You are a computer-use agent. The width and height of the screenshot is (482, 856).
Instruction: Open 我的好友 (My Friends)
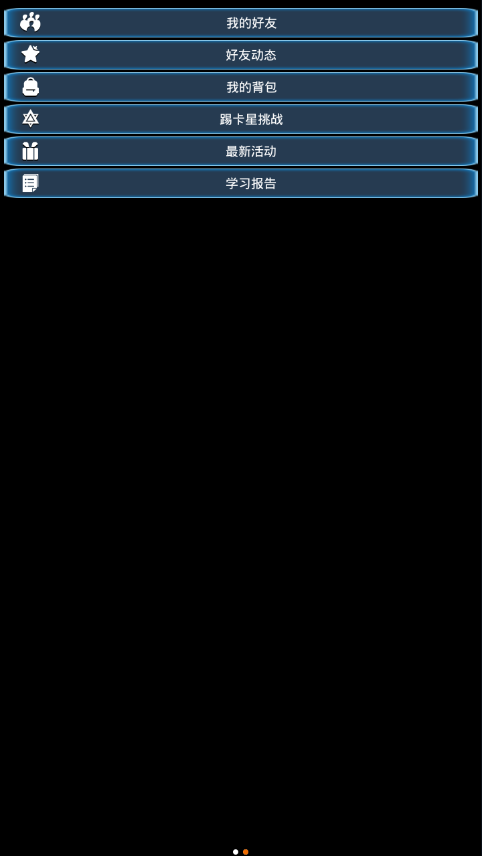click(x=241, y=23)
